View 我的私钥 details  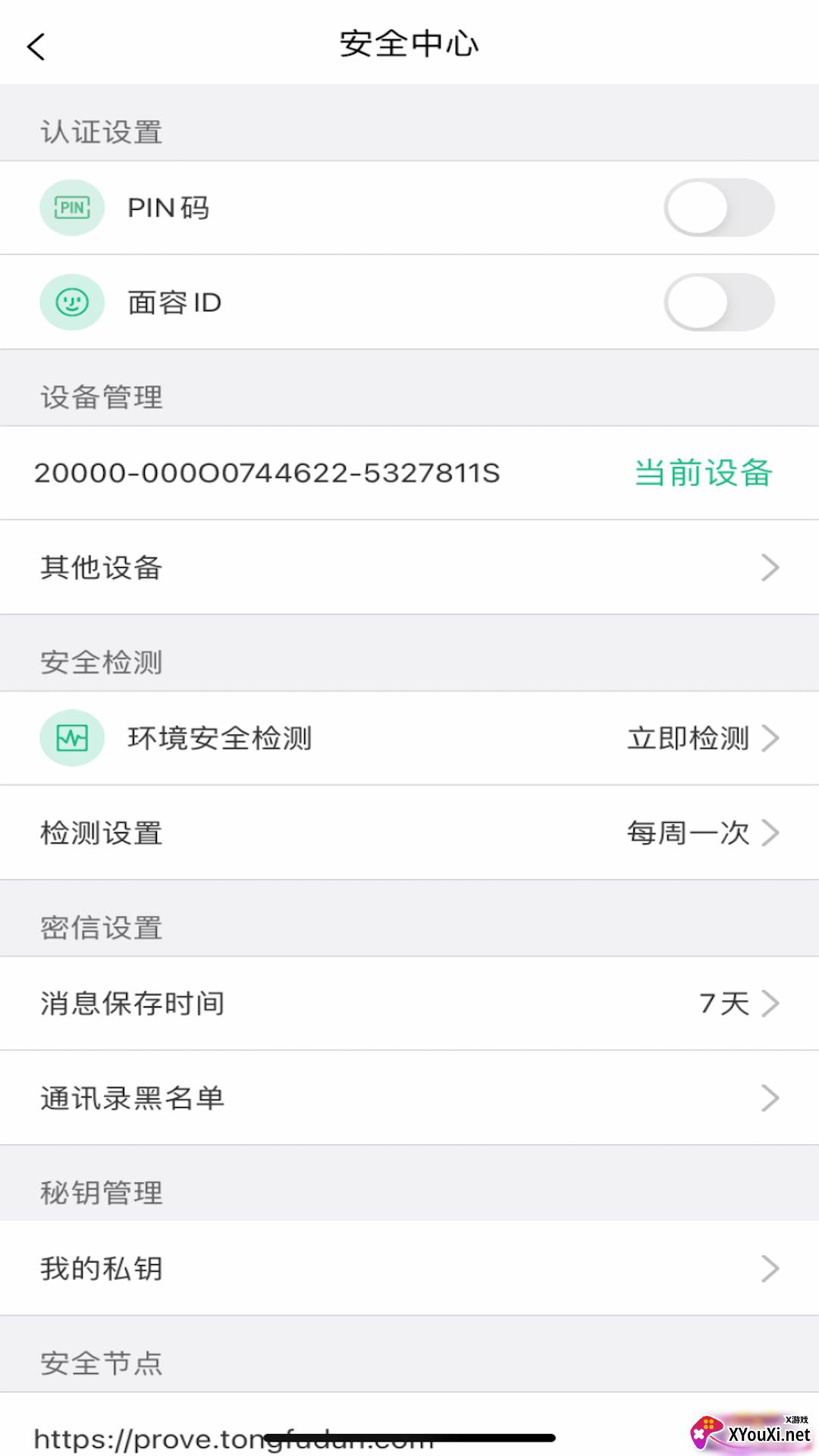409,1268
